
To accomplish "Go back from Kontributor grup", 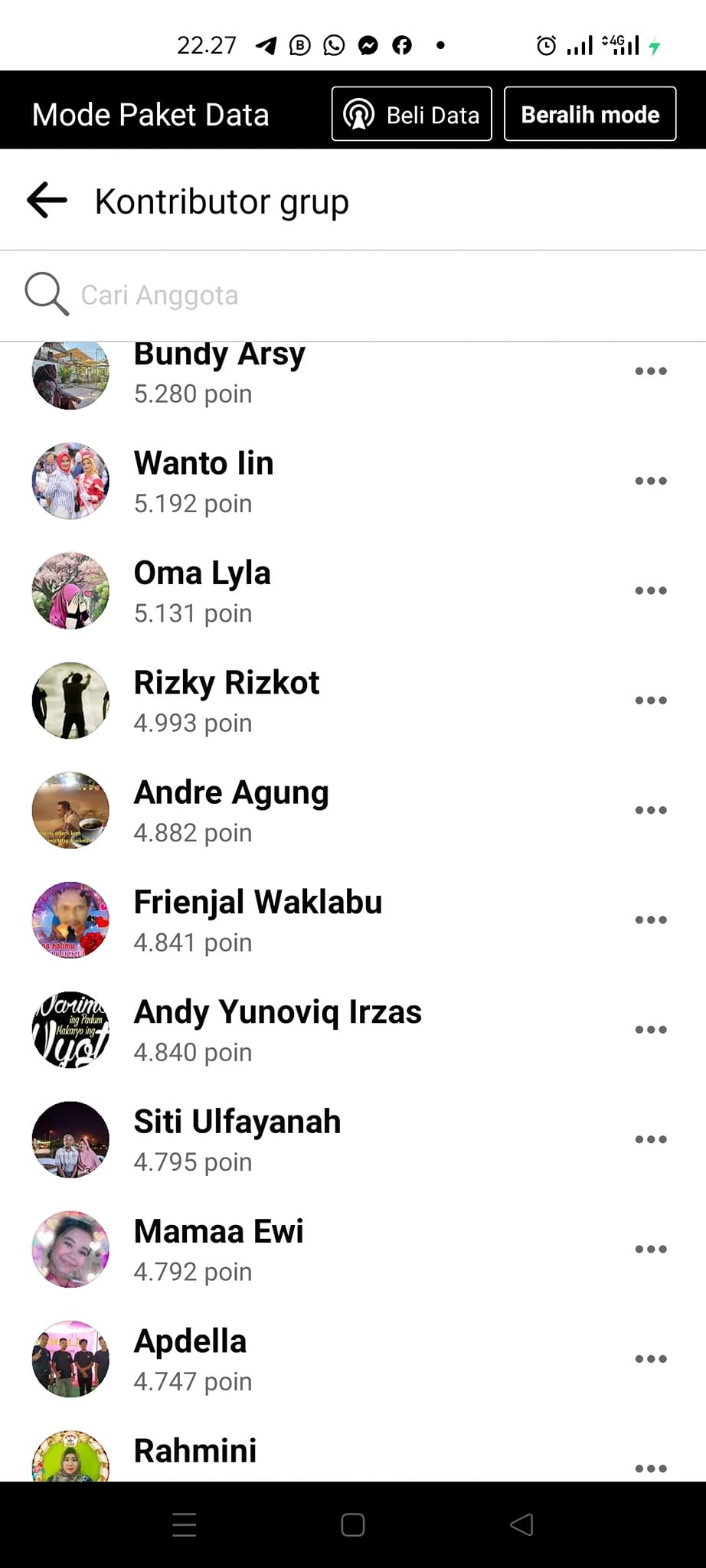I will [47, 201].
